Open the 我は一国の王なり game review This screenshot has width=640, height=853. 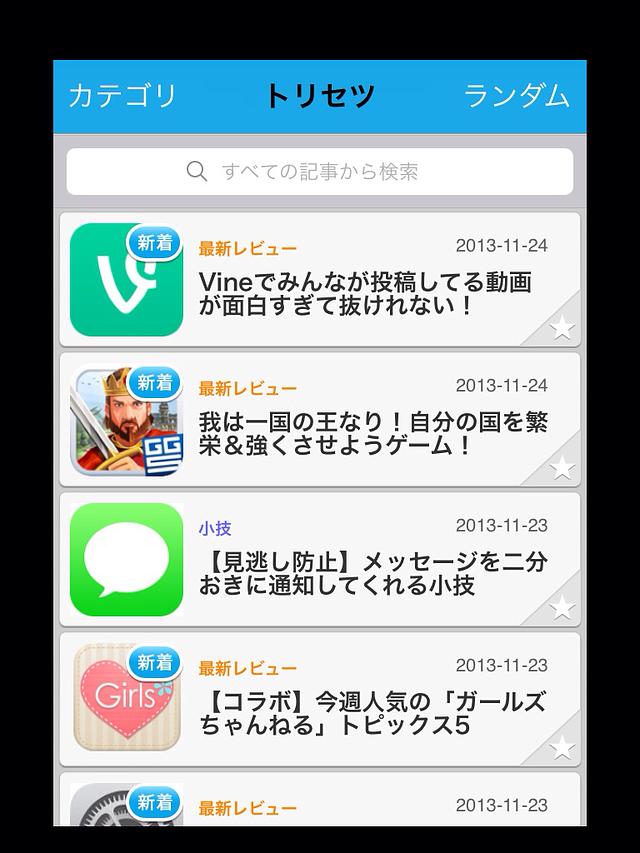pos(364,434)
